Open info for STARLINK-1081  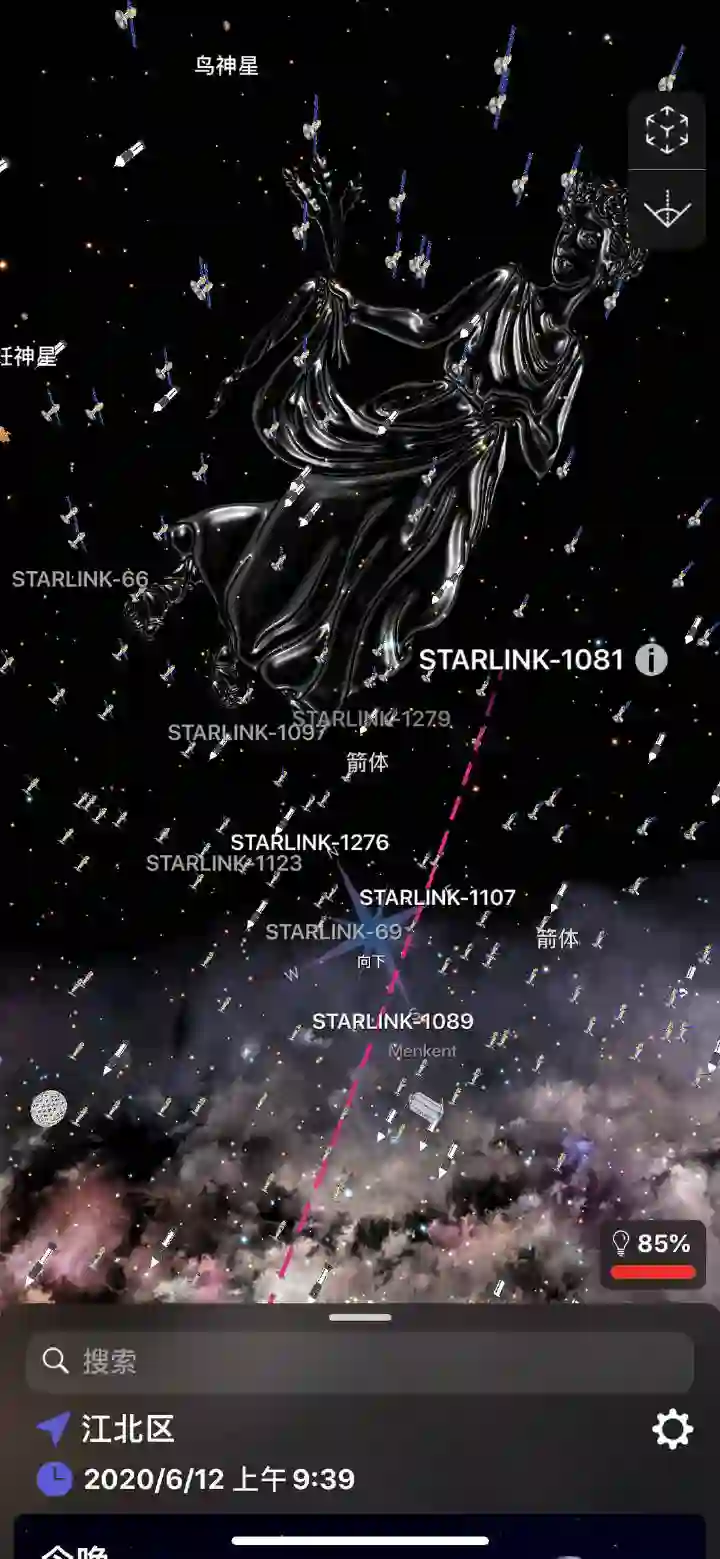(x=651, y=660)
